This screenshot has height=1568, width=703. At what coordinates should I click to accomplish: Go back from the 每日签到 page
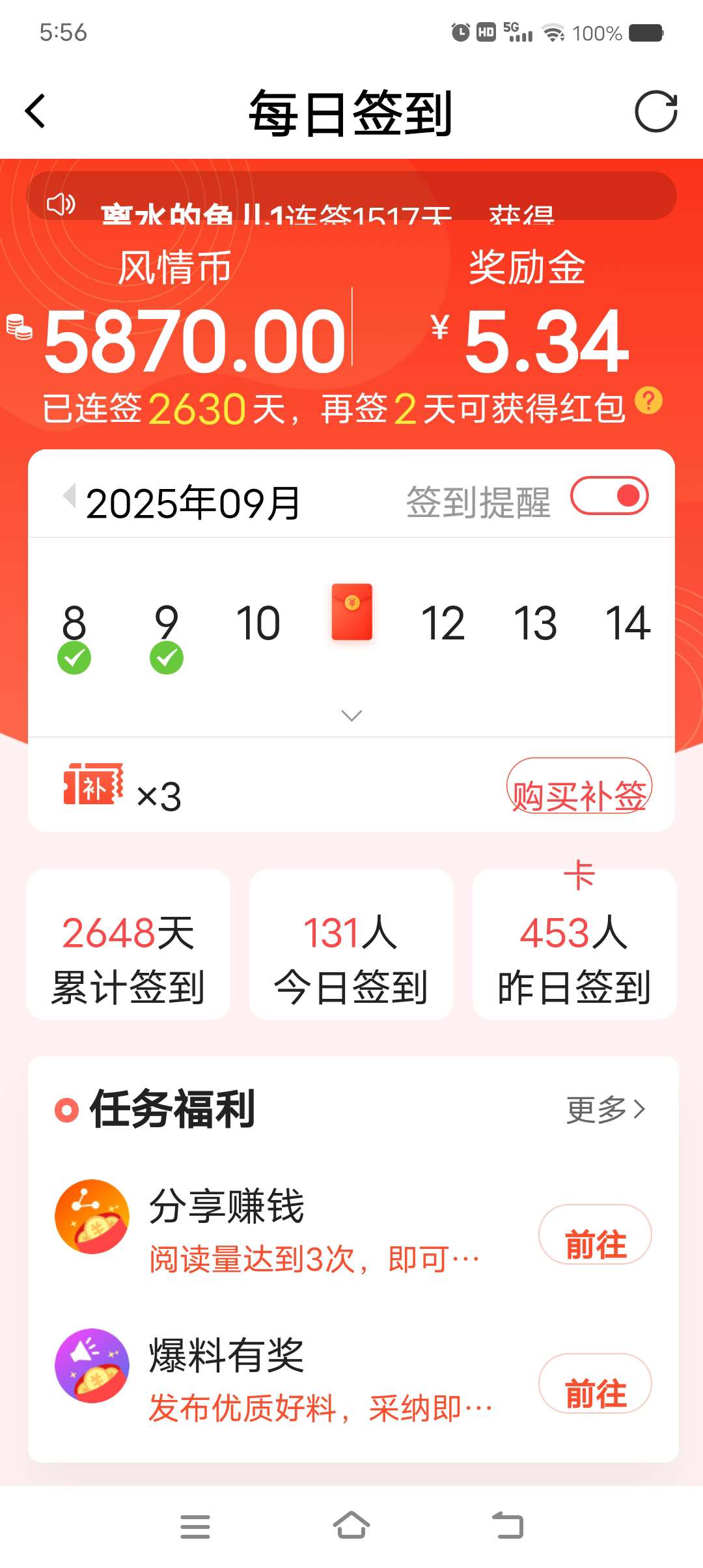tap(36, 111)
